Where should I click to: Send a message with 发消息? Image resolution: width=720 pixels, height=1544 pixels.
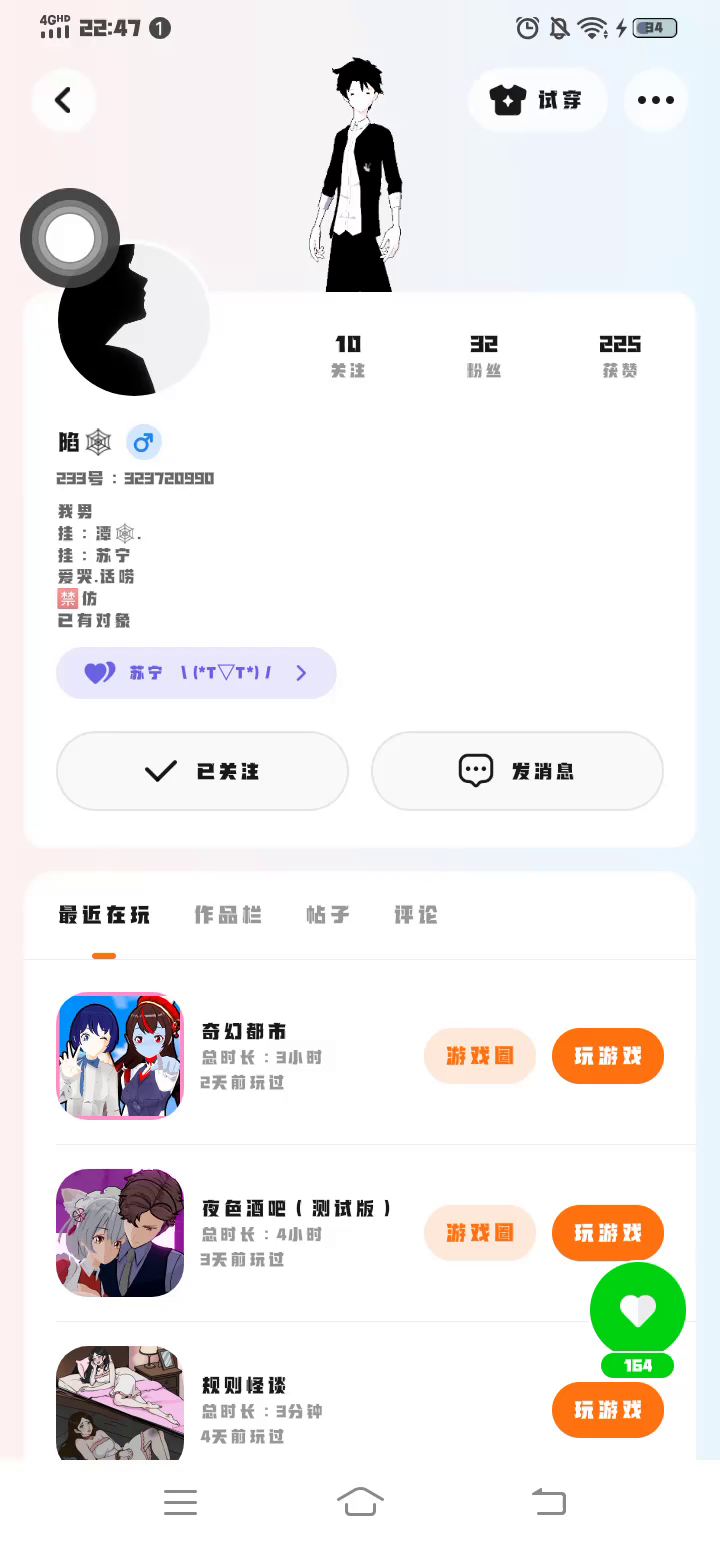click(517, 771)
